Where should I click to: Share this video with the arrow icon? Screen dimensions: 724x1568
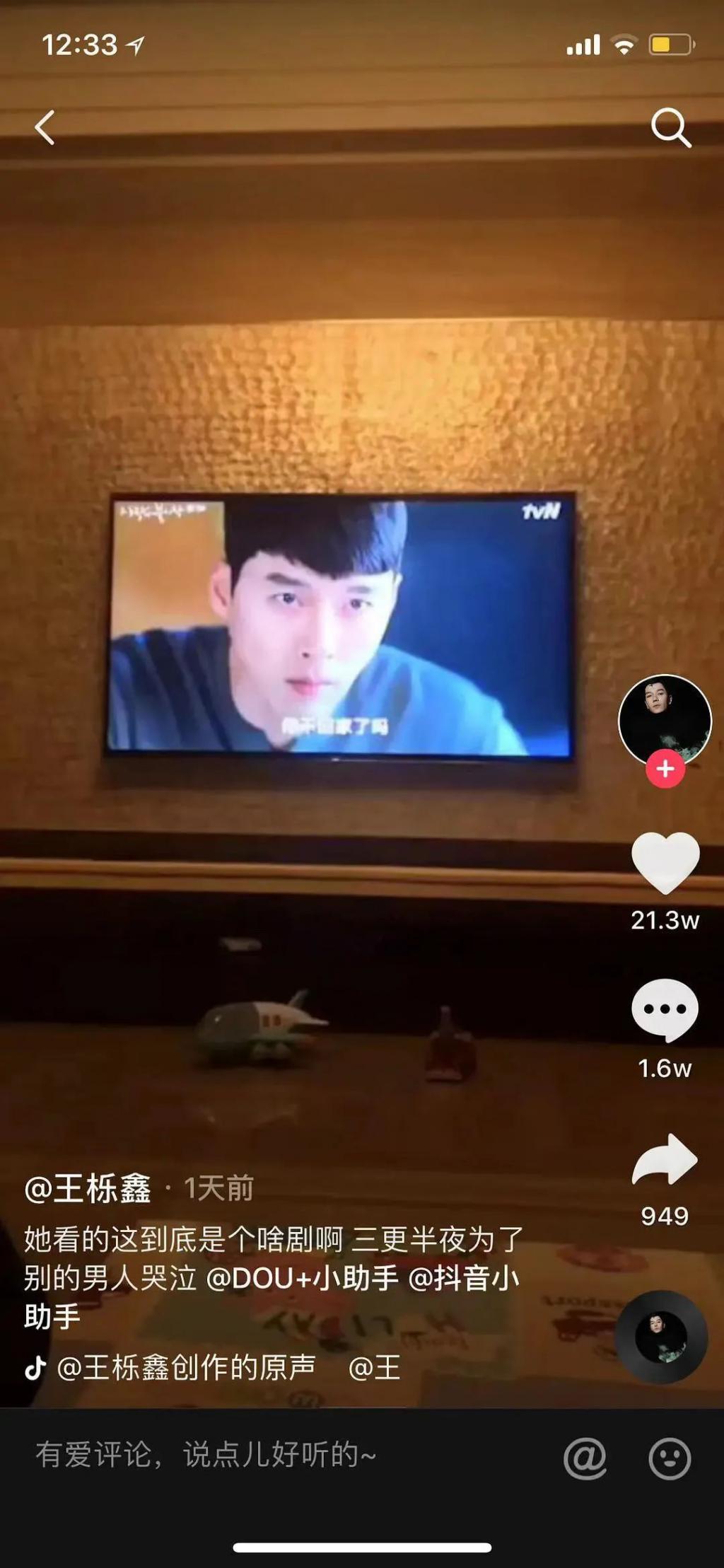point(665,1160)
